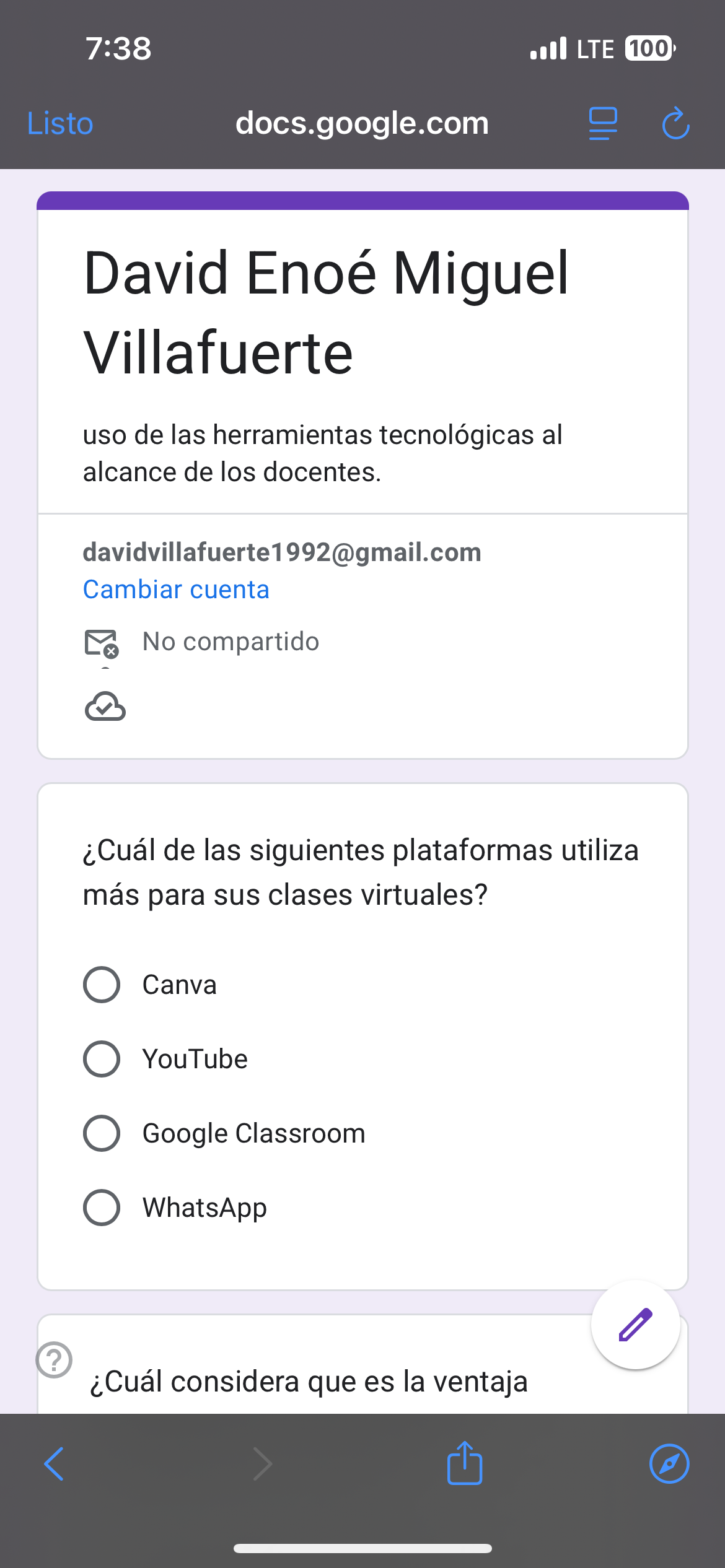725x1568 pixels.
Task: Tap the Cambiar cuenta link
Action: 176,590
